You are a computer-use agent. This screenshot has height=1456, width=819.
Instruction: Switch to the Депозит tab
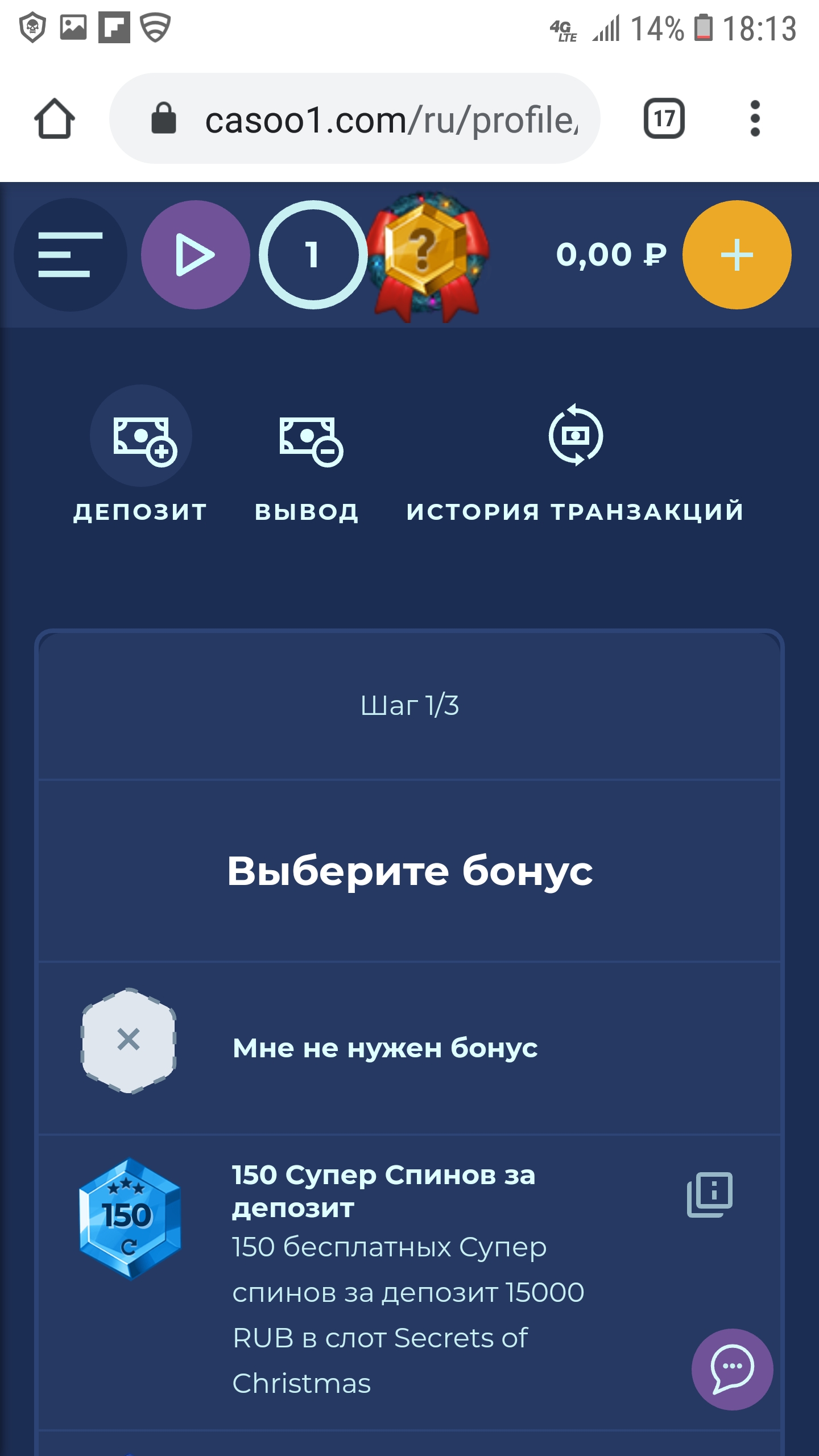click(x=140, y=455)
